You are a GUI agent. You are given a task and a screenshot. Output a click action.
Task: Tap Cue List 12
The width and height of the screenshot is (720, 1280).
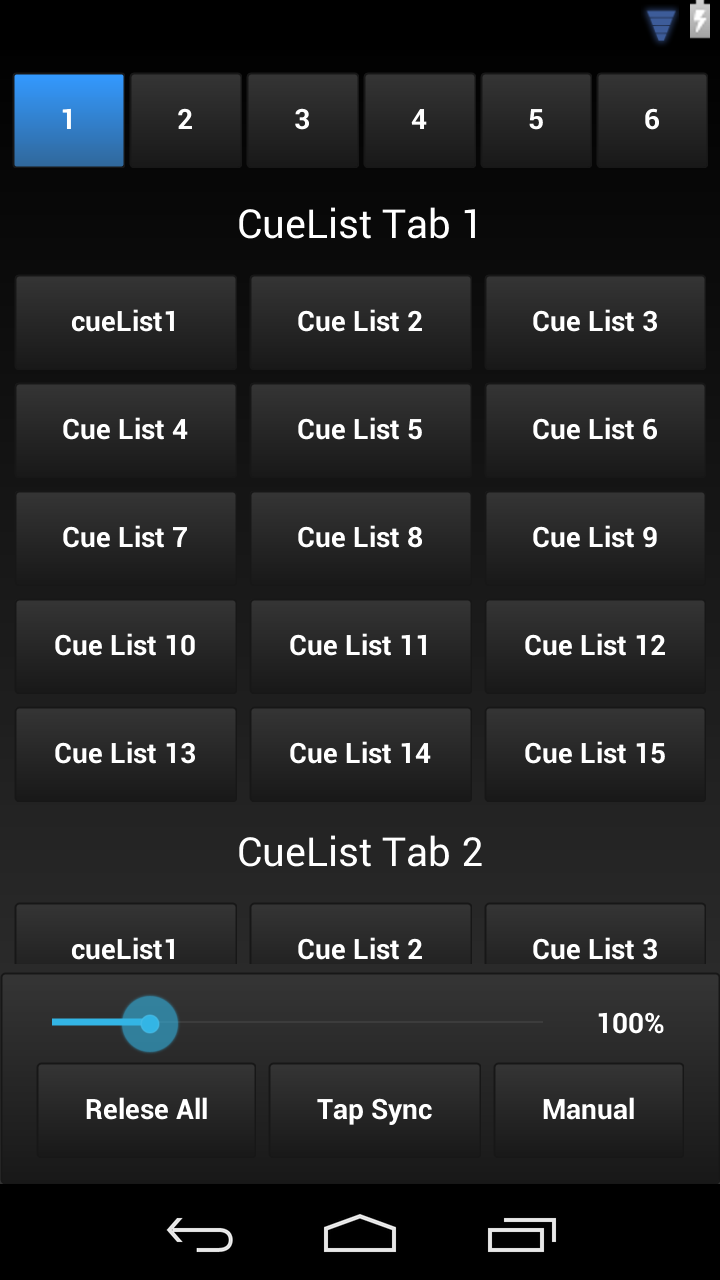pyautogui.click(x=595, y=646)
